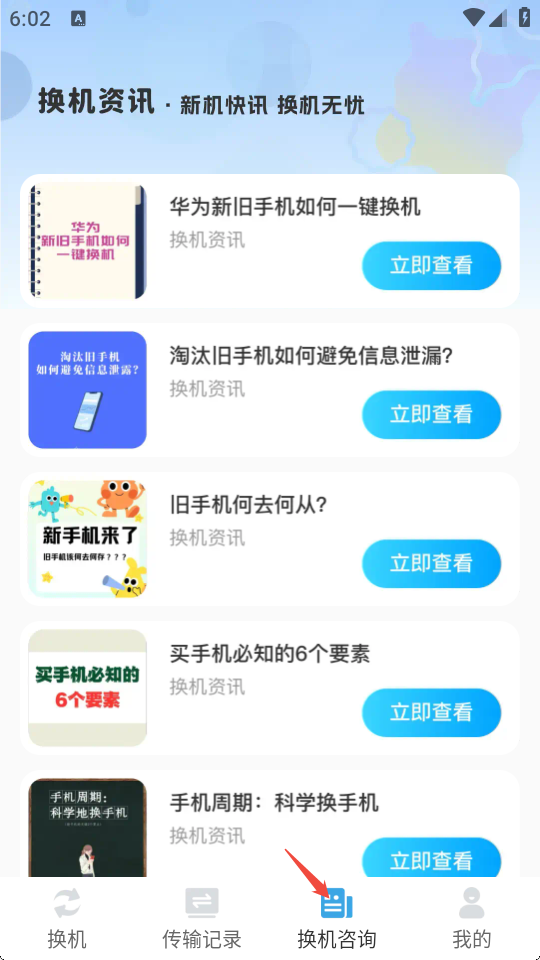Tap 立即查看 for 手机周期：科学换手机
540x960 pixels.
(x=432, y=858)
